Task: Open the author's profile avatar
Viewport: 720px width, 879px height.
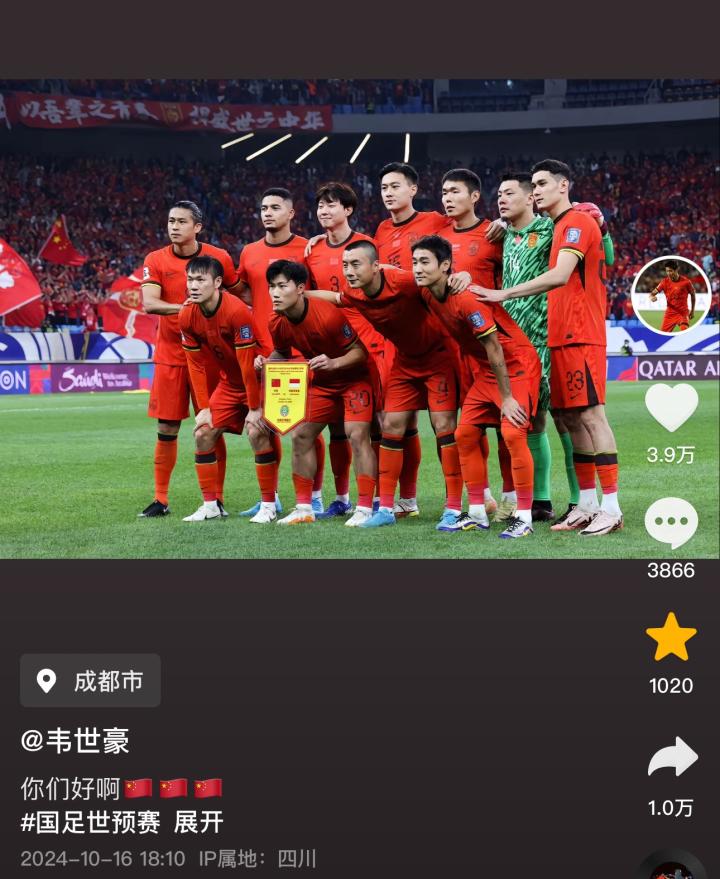Action: pos(671,295)
